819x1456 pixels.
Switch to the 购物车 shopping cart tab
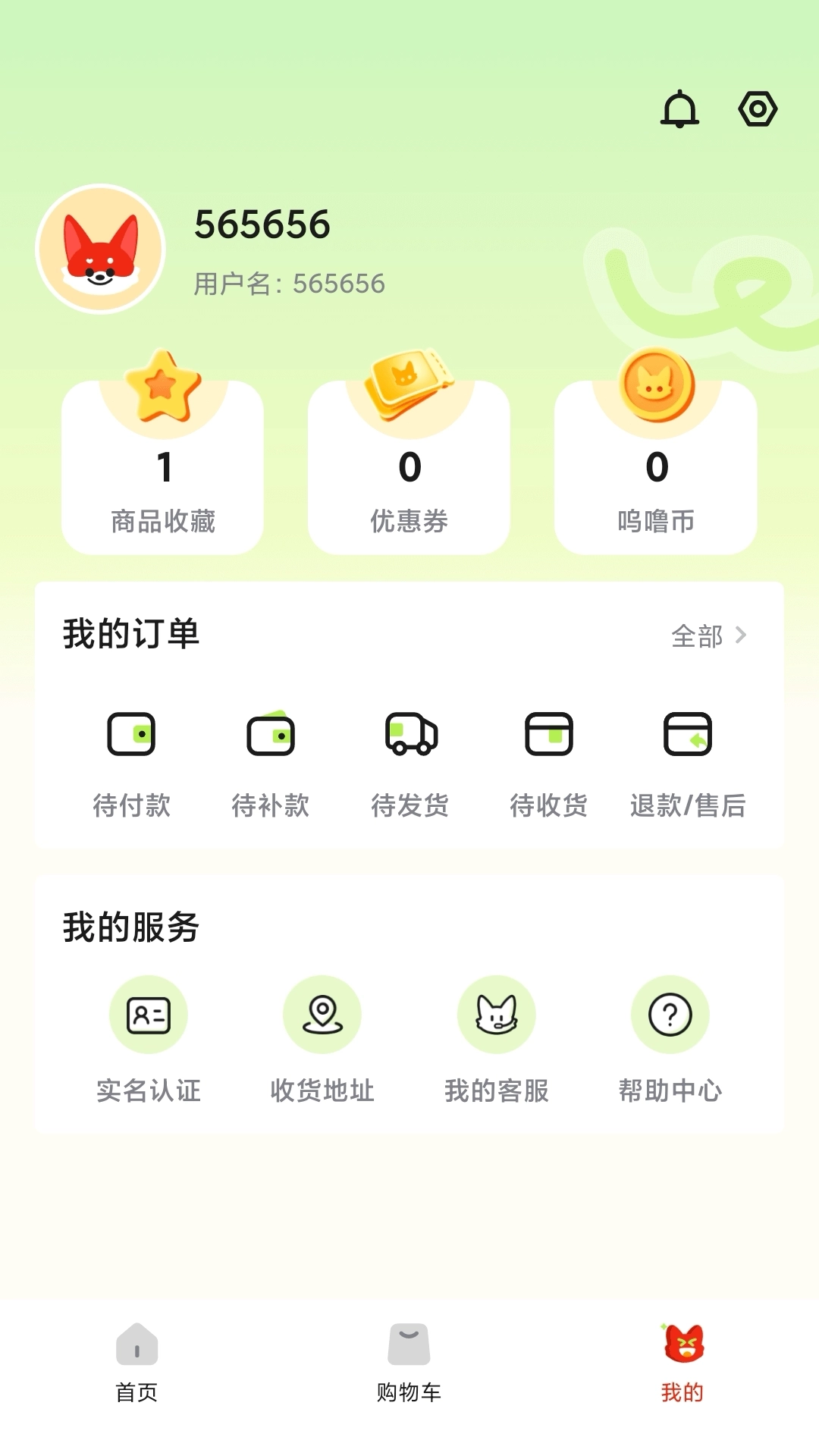click(x=409, y=1365)
